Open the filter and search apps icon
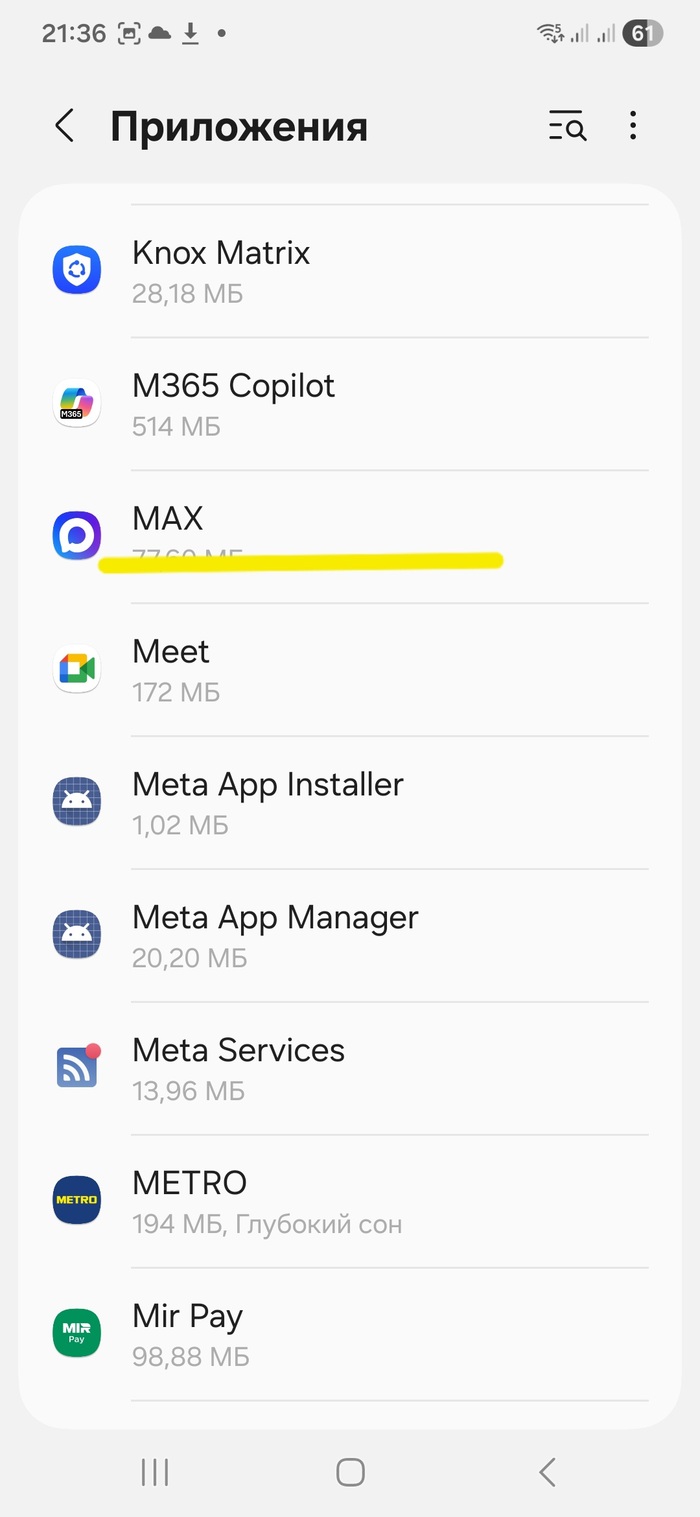 click(567, 127)
